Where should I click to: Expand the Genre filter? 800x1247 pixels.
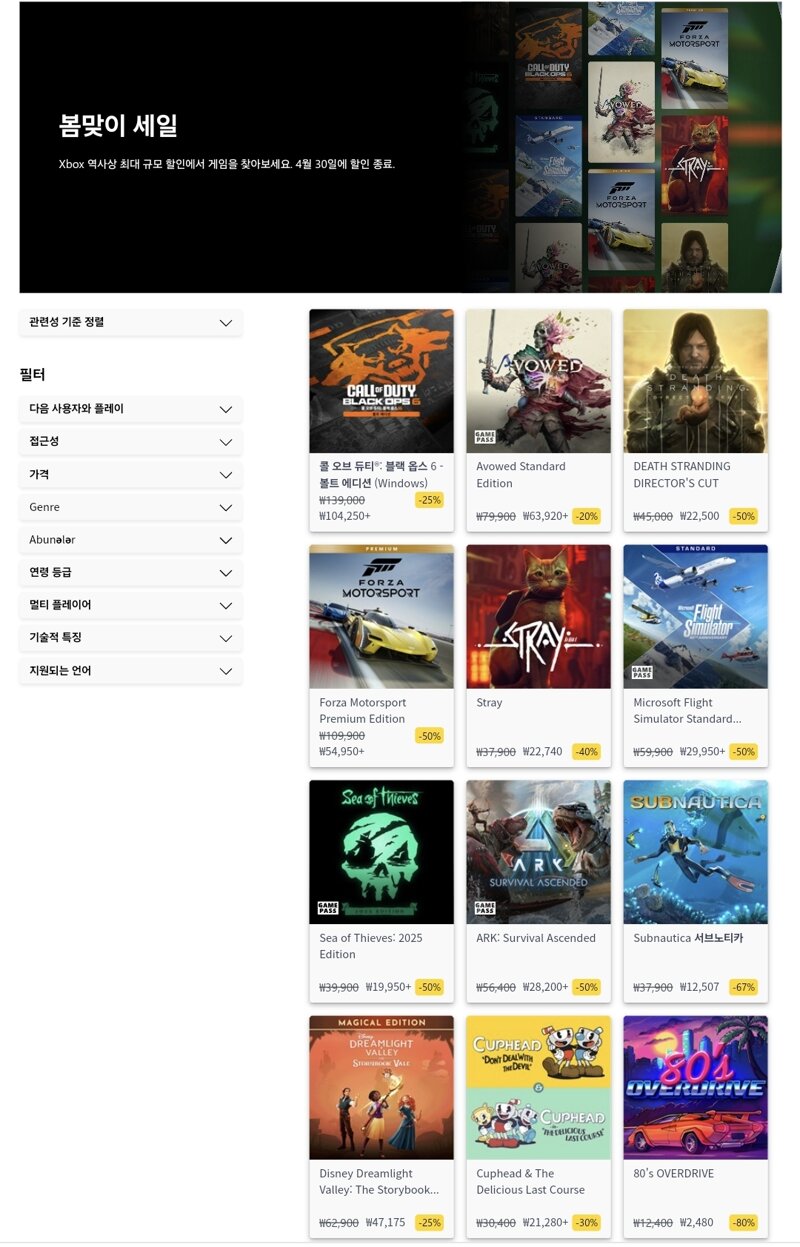pos(130,507)
